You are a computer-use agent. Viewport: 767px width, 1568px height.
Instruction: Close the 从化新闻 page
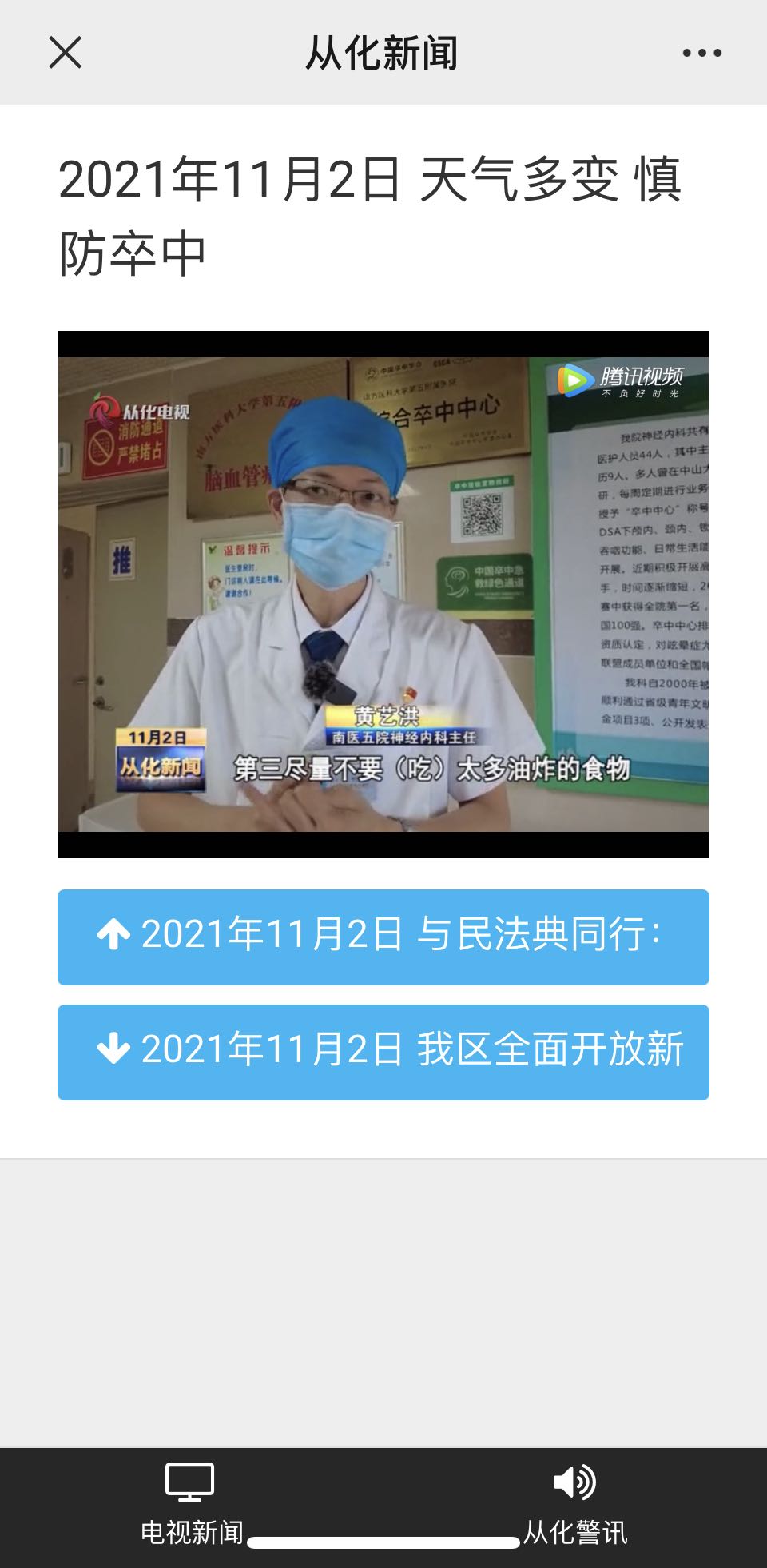click(65, 53)
